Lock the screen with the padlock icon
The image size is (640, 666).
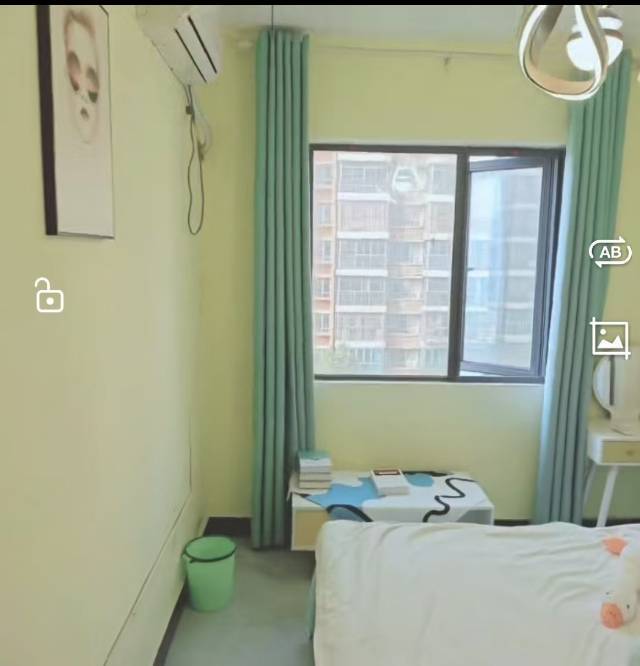49,296
